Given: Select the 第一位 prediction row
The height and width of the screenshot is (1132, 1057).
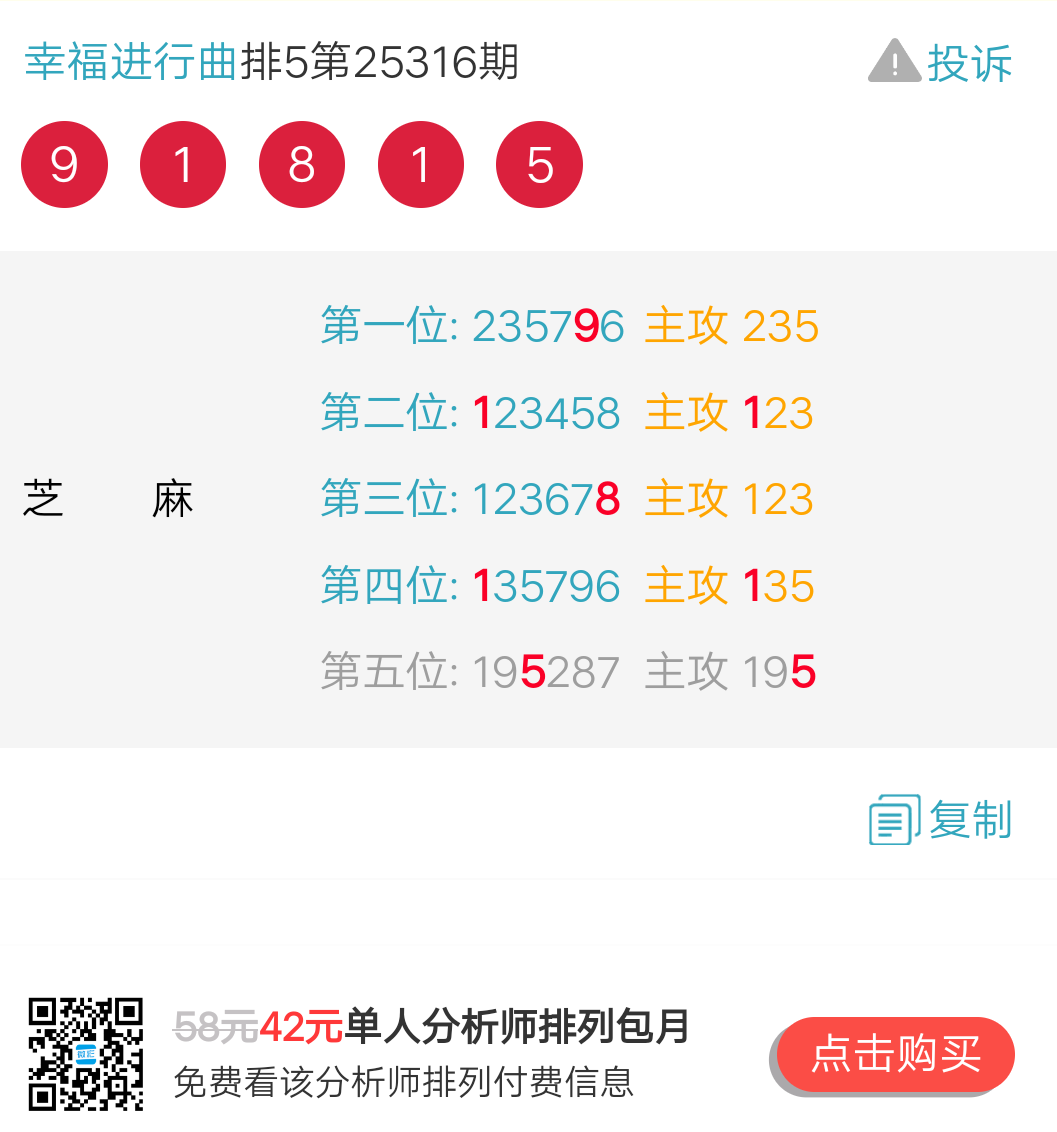Looking at the screenshot, I should [568, 326].
